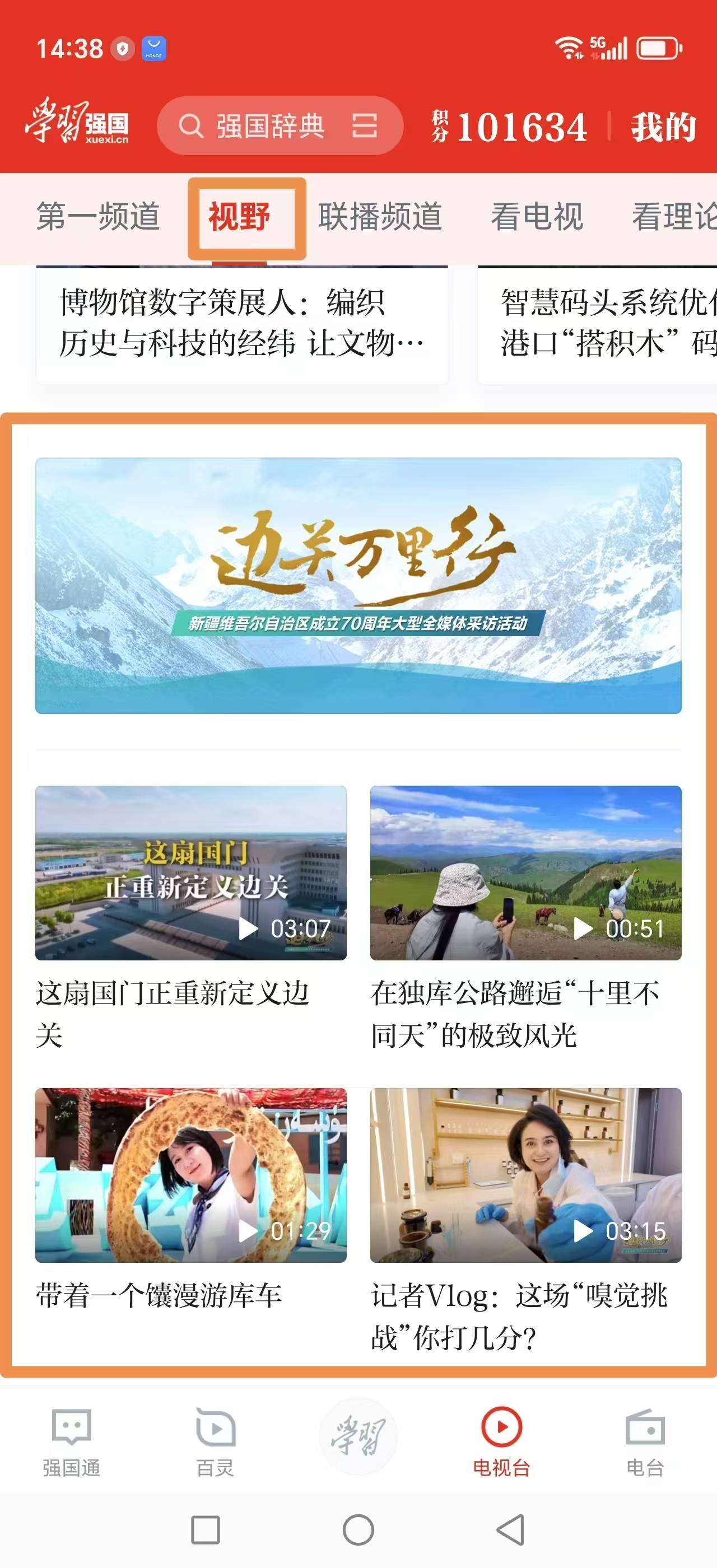
Task: Switch to the 第一频道 tab
Action: point(98,217)
